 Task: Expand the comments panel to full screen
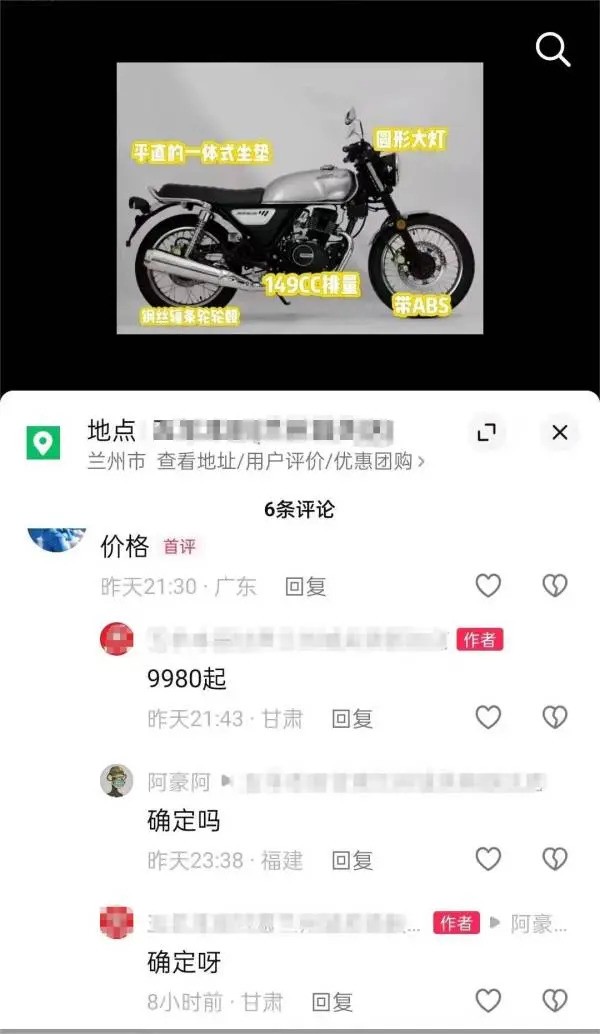[487, 432]
